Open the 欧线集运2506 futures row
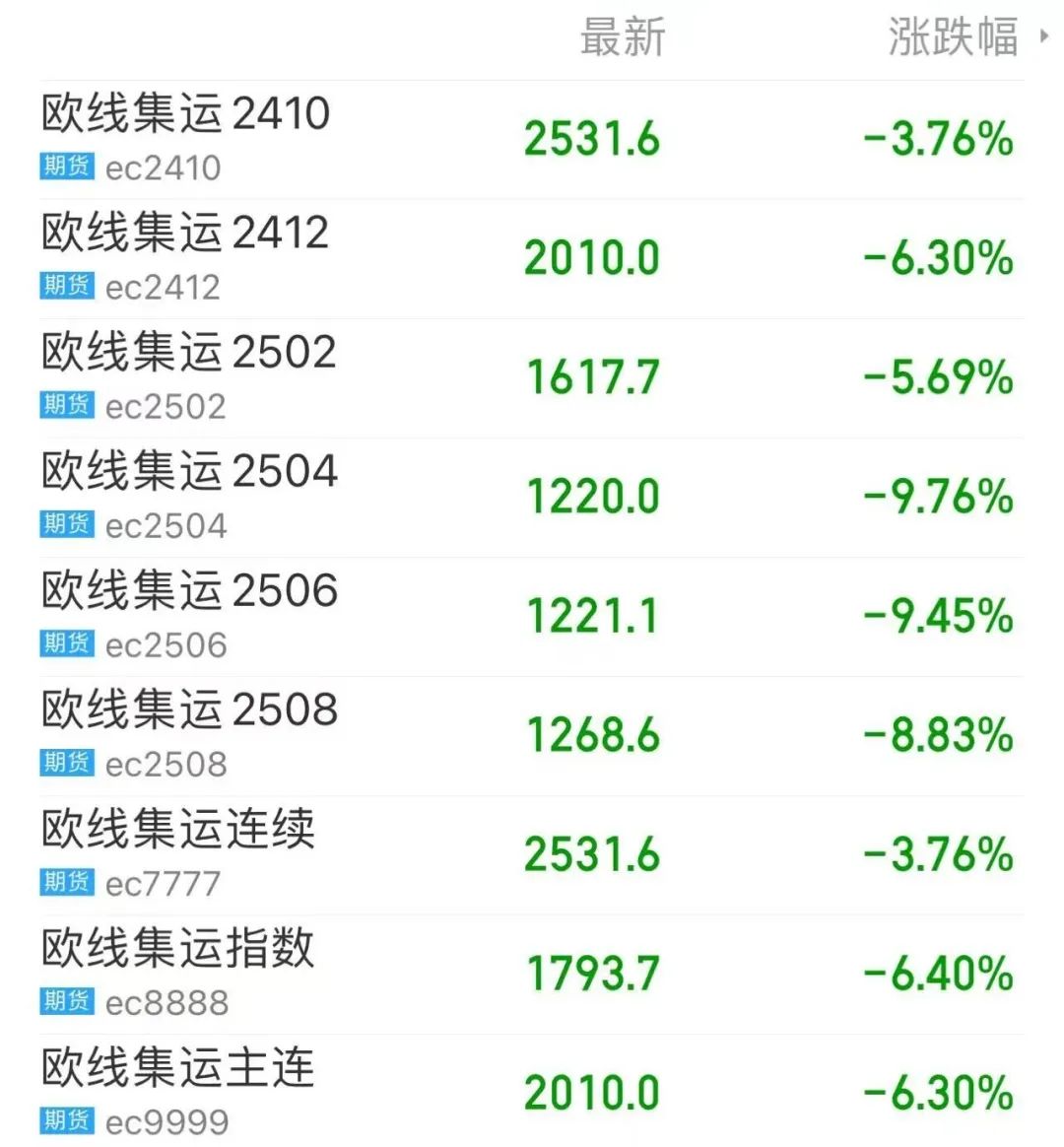 [x=532, y=616]
